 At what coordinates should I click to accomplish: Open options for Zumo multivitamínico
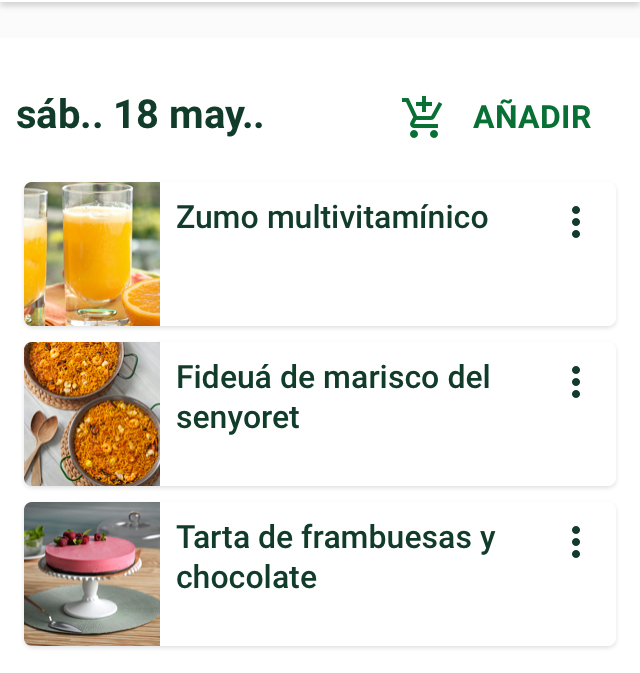click(576, 222)
